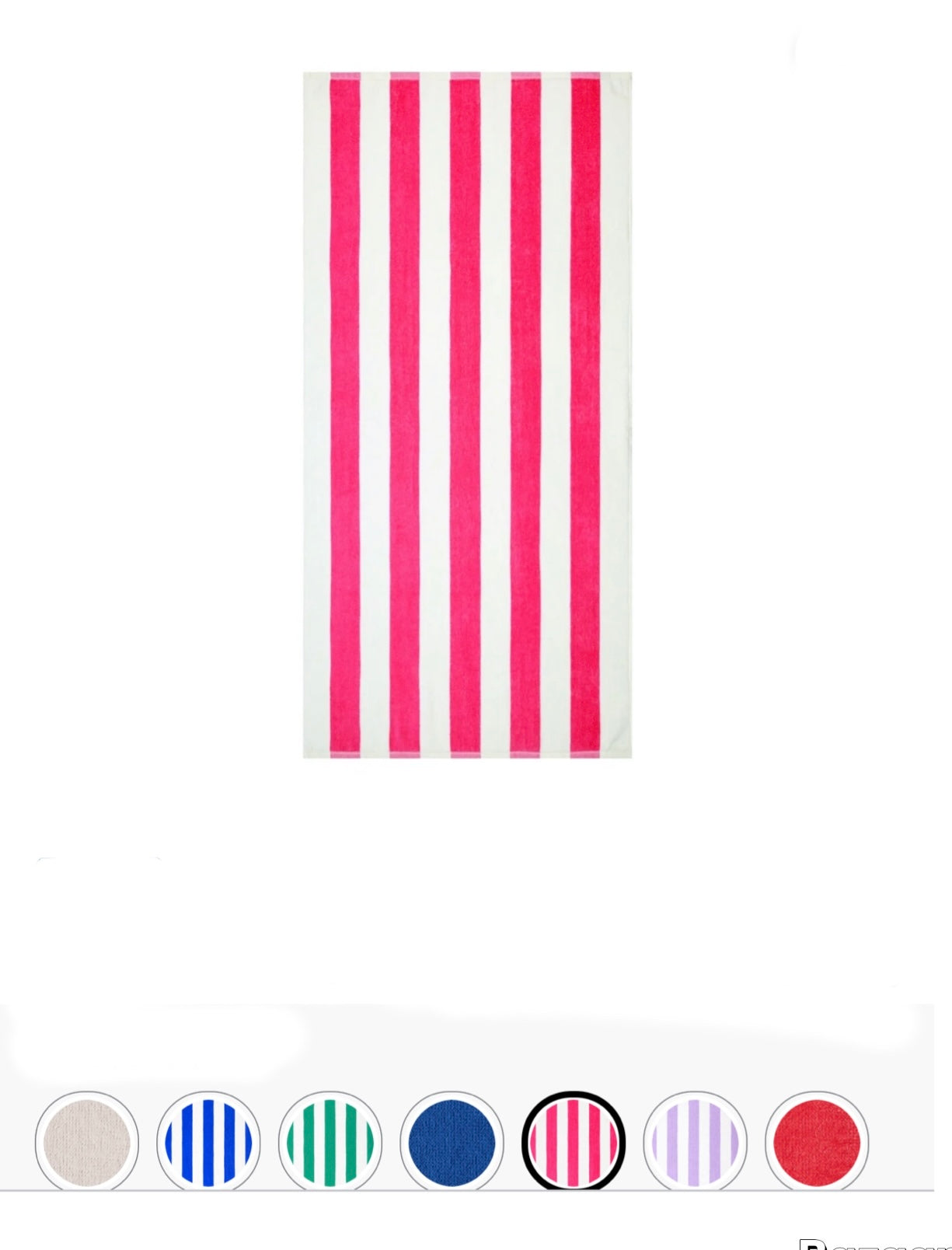Pick the green striped towel swatch
The width and height of the screenshot is (952, 1250).
click(330, 1141)
